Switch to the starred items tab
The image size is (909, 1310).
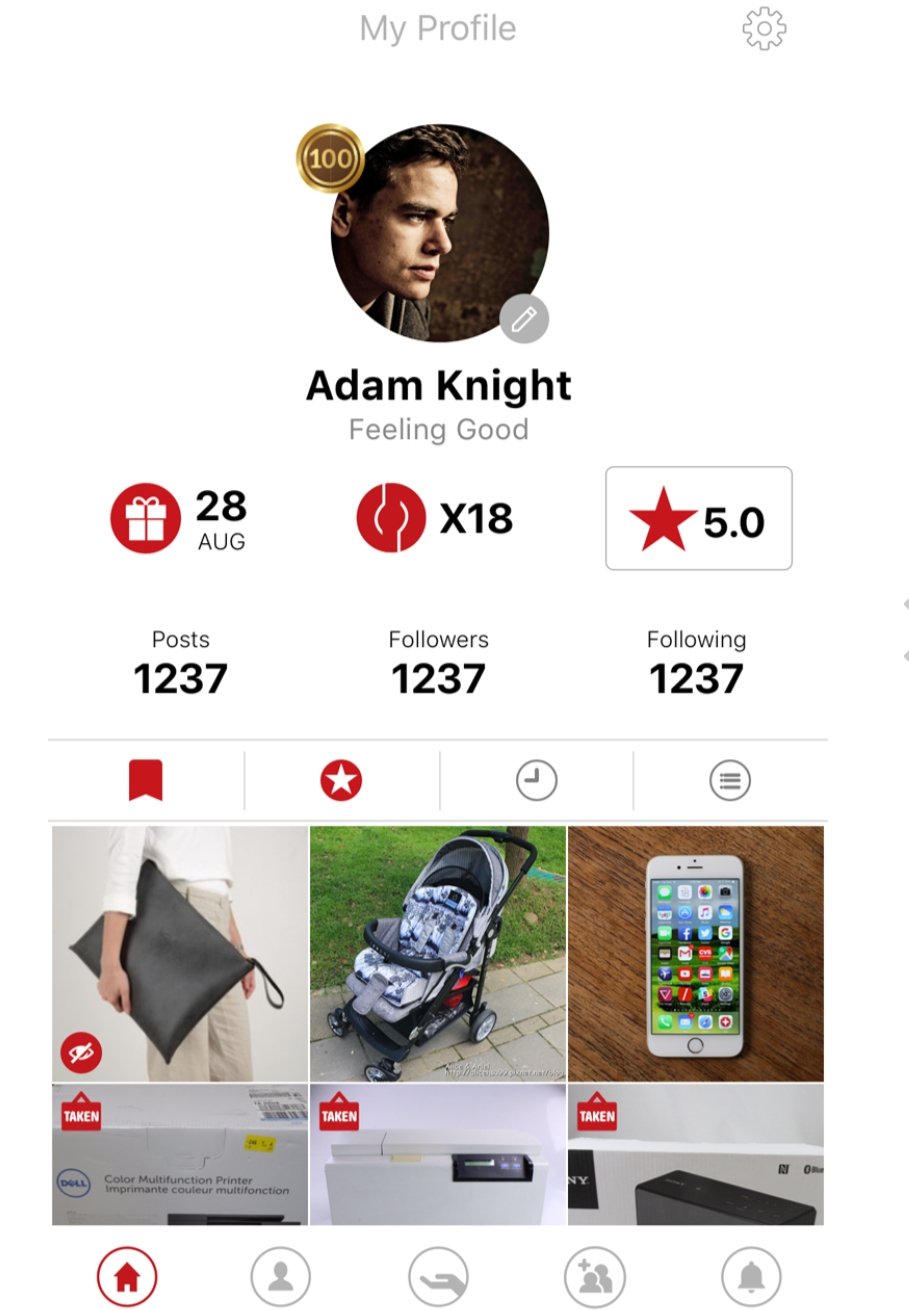point(341,780)
